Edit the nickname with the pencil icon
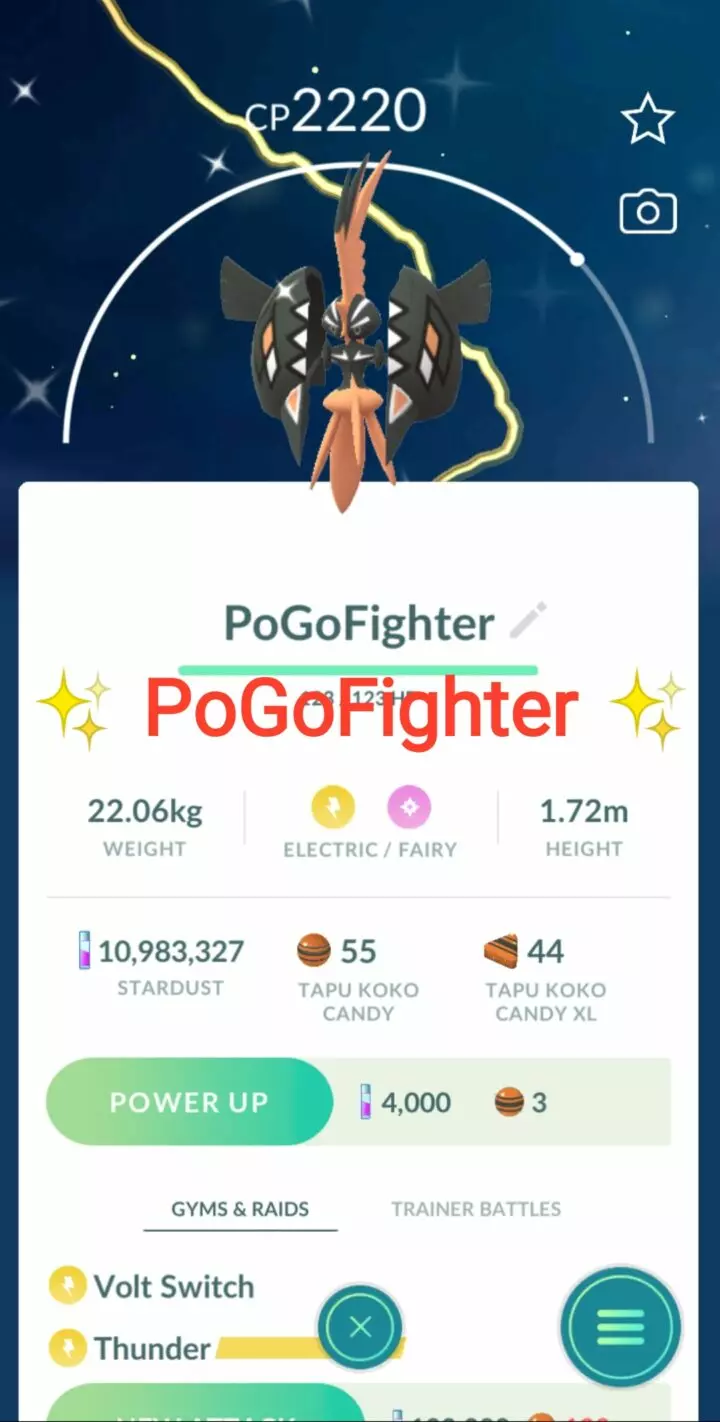720x1422 pixels. click(528, 622)
